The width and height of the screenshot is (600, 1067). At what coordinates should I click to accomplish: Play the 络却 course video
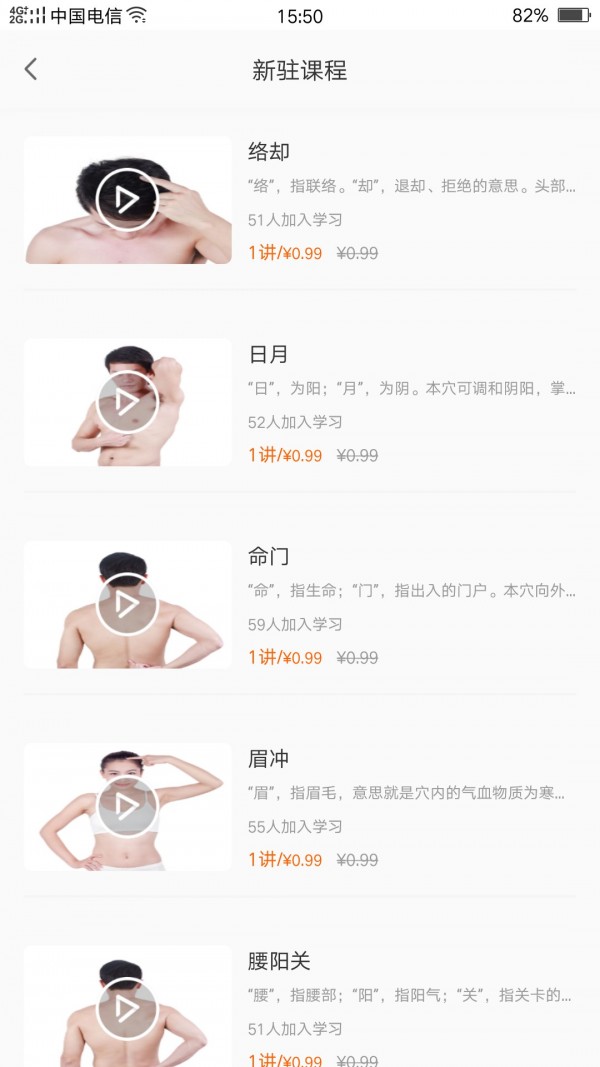point(127,200)
